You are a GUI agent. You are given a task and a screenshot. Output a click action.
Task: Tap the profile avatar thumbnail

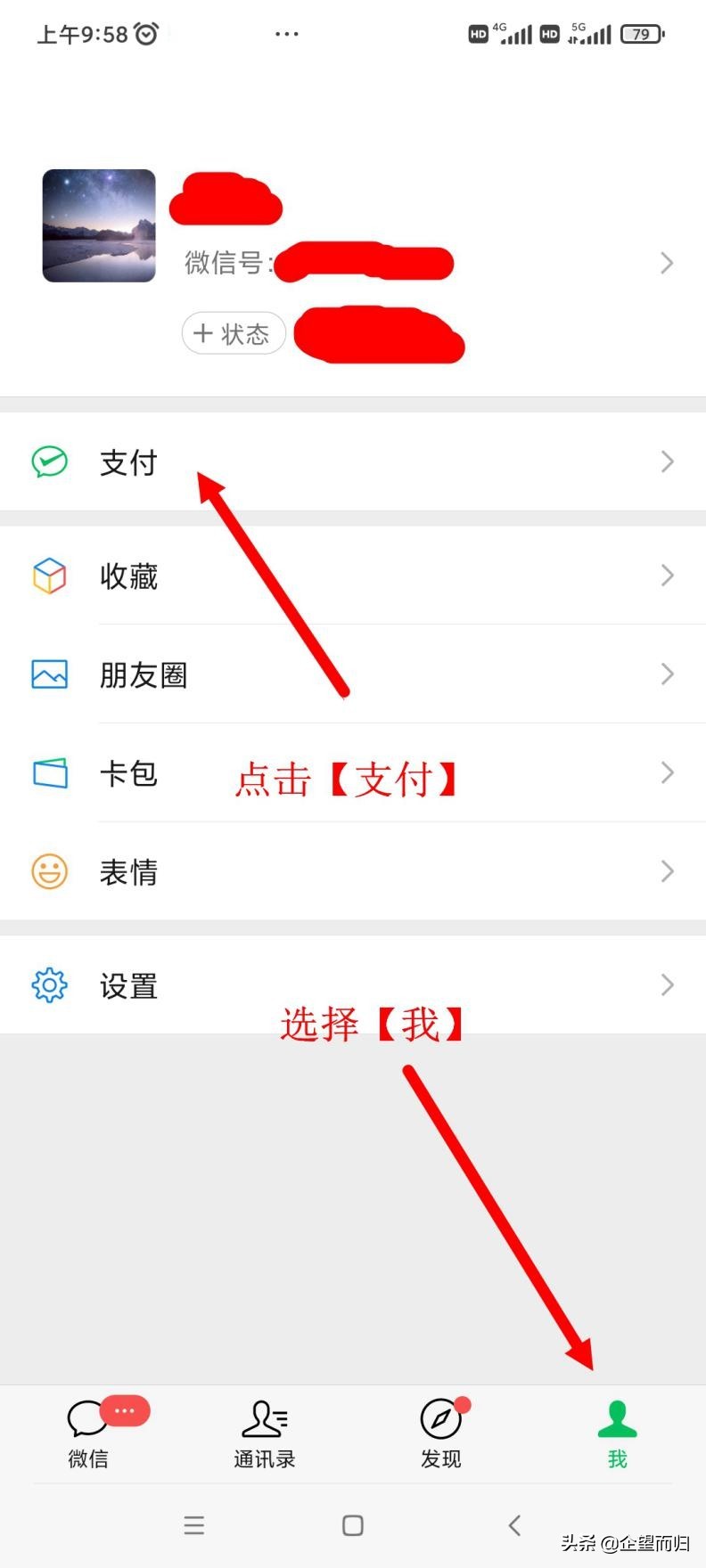(98, 225)
